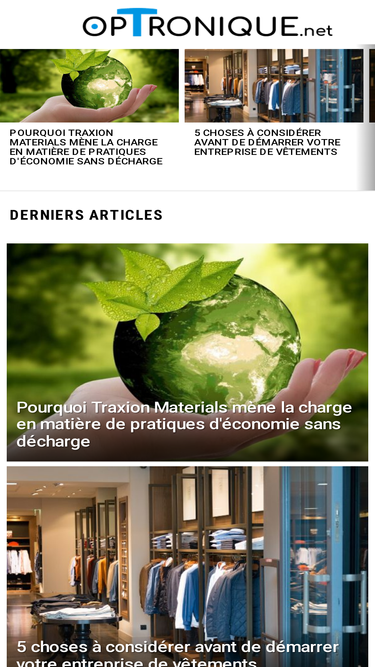Open the small clothing business carousel card
The height and width of the screenshot is (667, 375).
point(274,103)
